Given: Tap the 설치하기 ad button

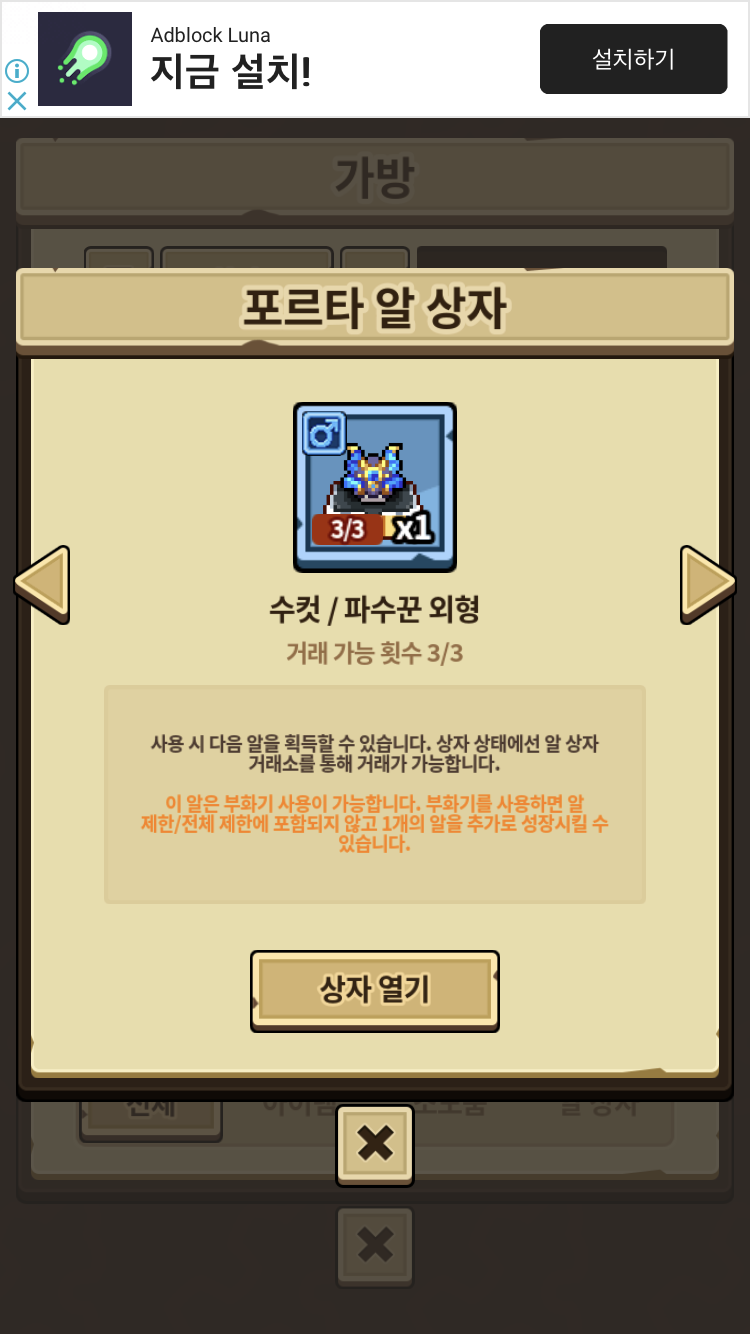Looking at the screenshot, I should [633, 59].
